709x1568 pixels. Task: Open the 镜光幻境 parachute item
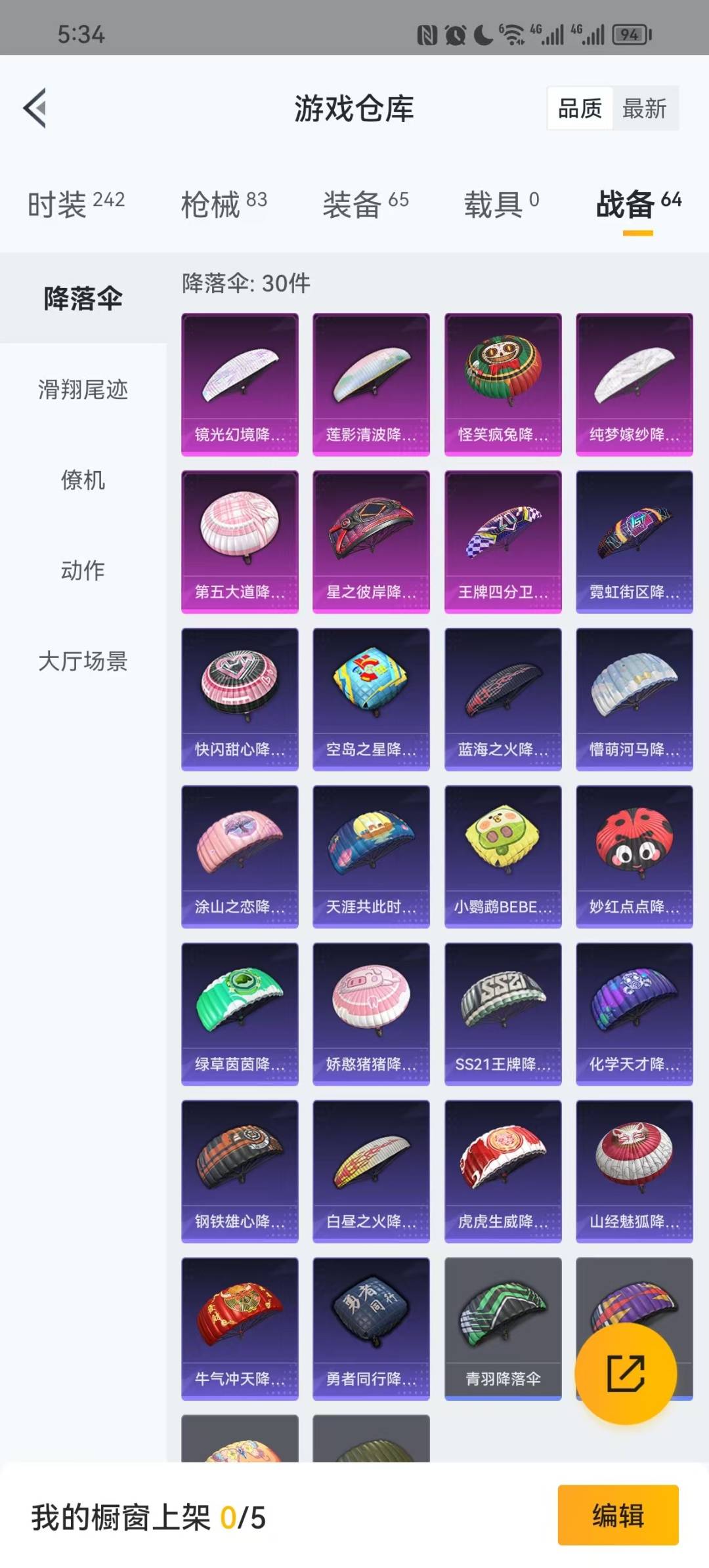(x=240, y=384)
